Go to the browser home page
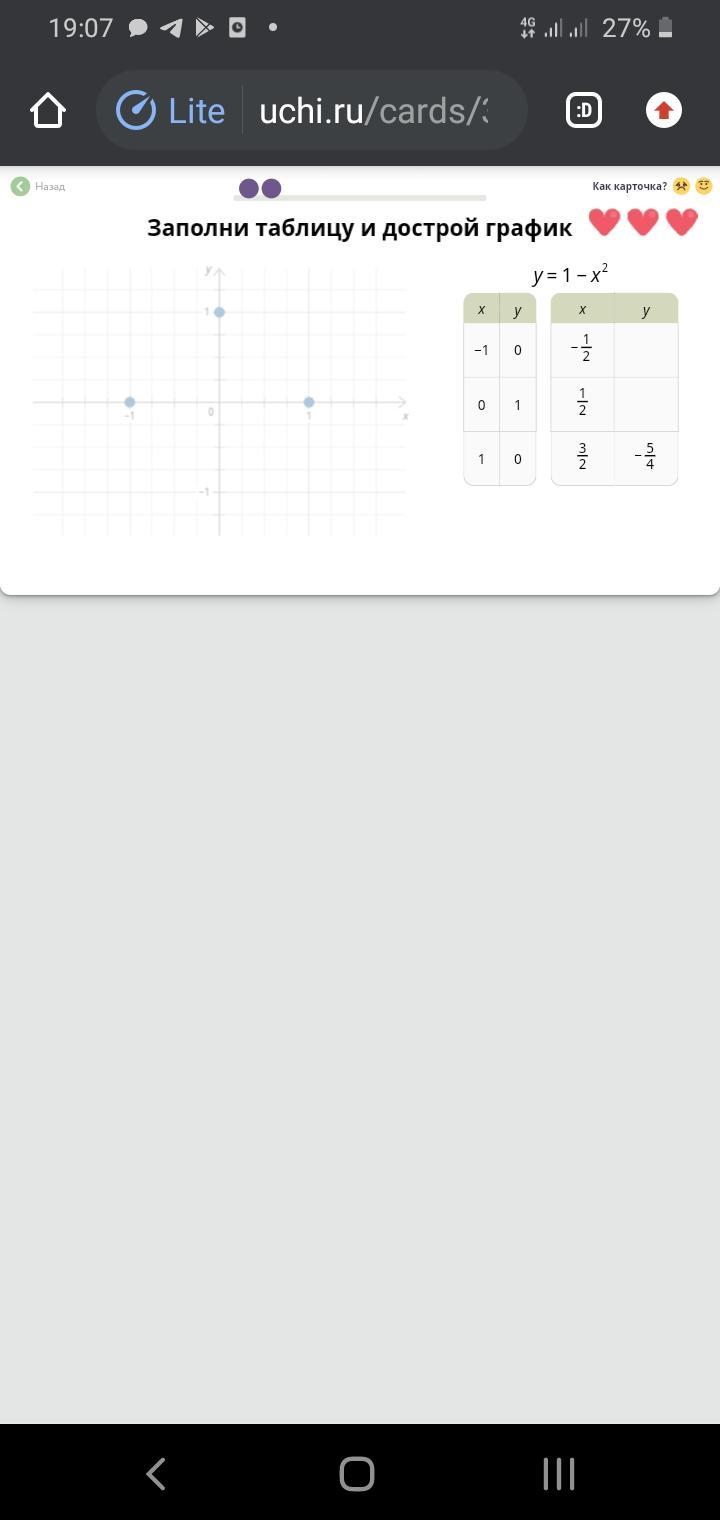The width and height of the screenshot is (720, 1520). tap(48, 110)
